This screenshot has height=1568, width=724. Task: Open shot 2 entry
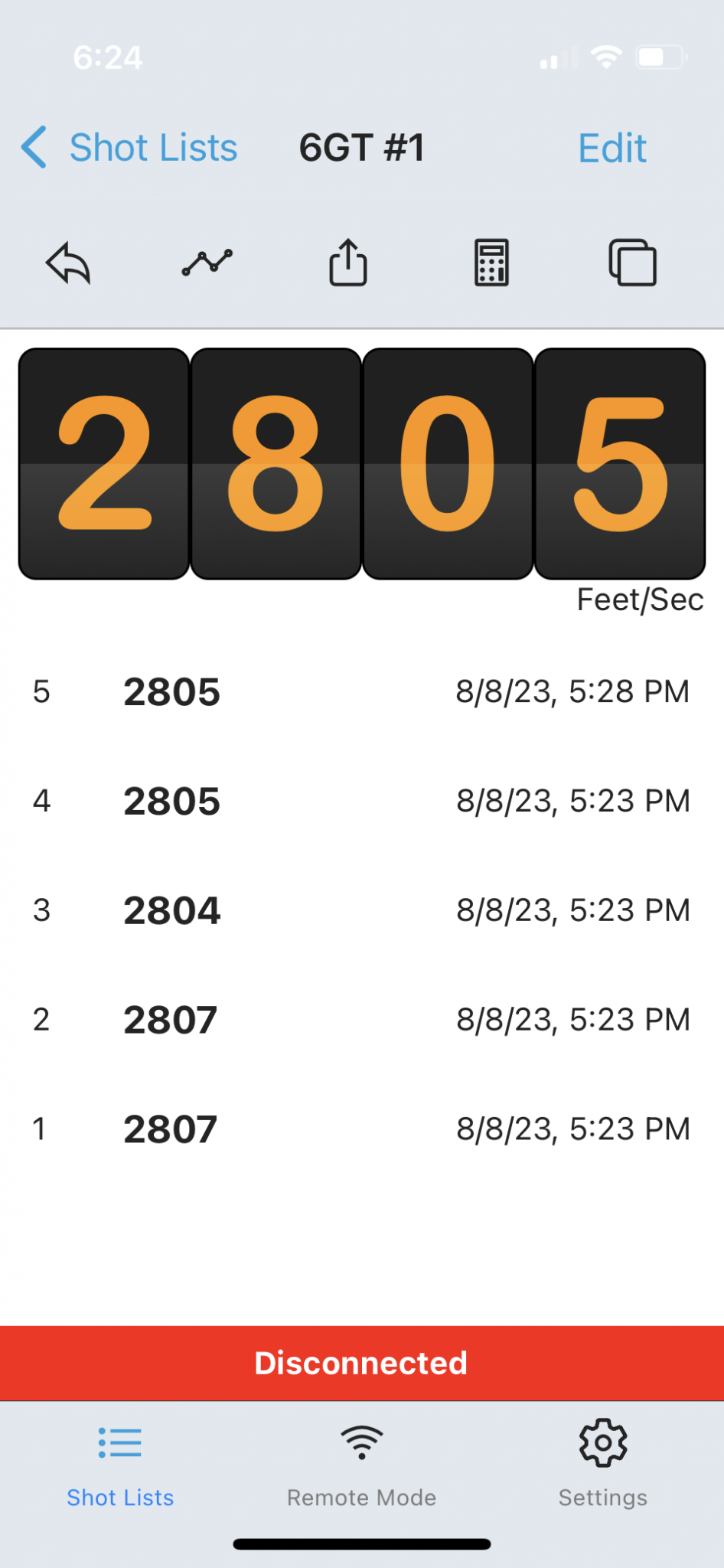pyautogui.click(x=362, y=1021)
